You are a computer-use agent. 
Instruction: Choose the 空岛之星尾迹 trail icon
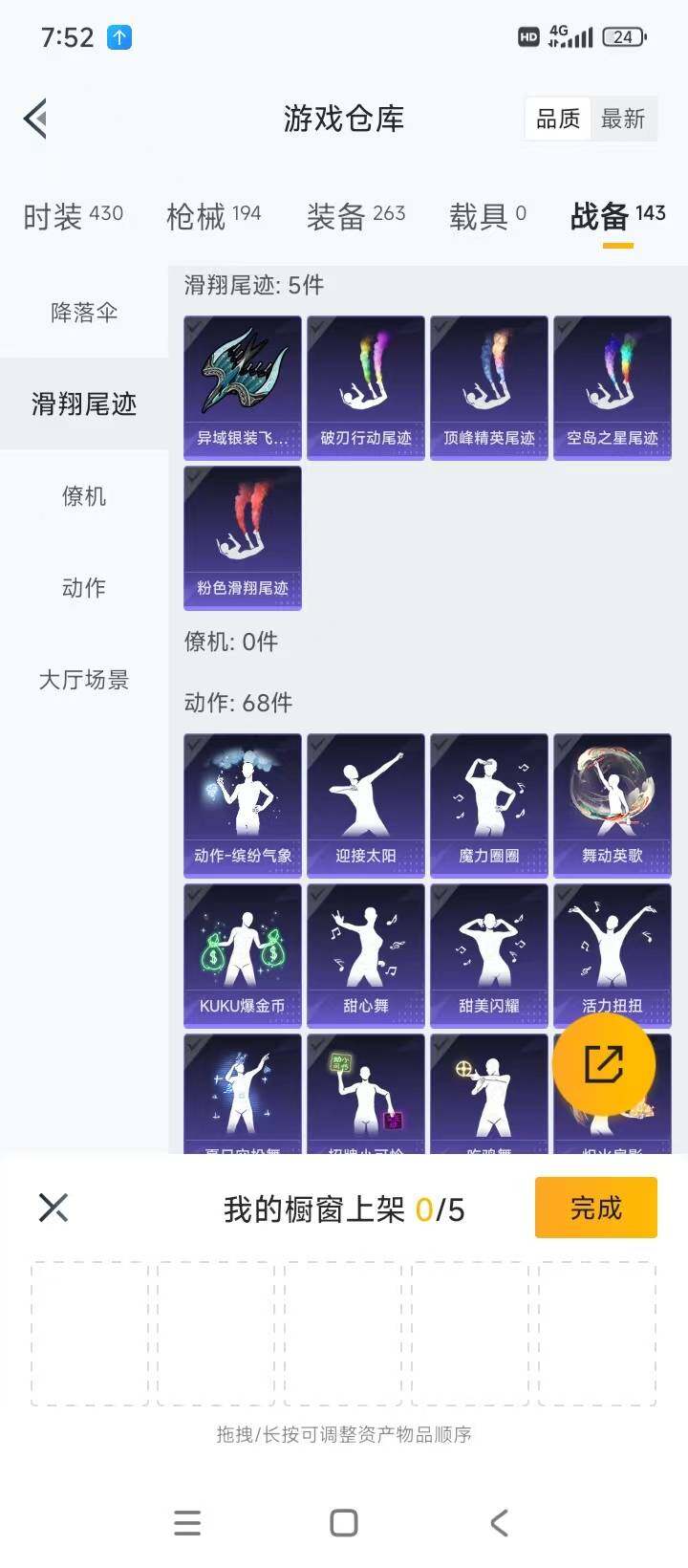pos(613,382)
